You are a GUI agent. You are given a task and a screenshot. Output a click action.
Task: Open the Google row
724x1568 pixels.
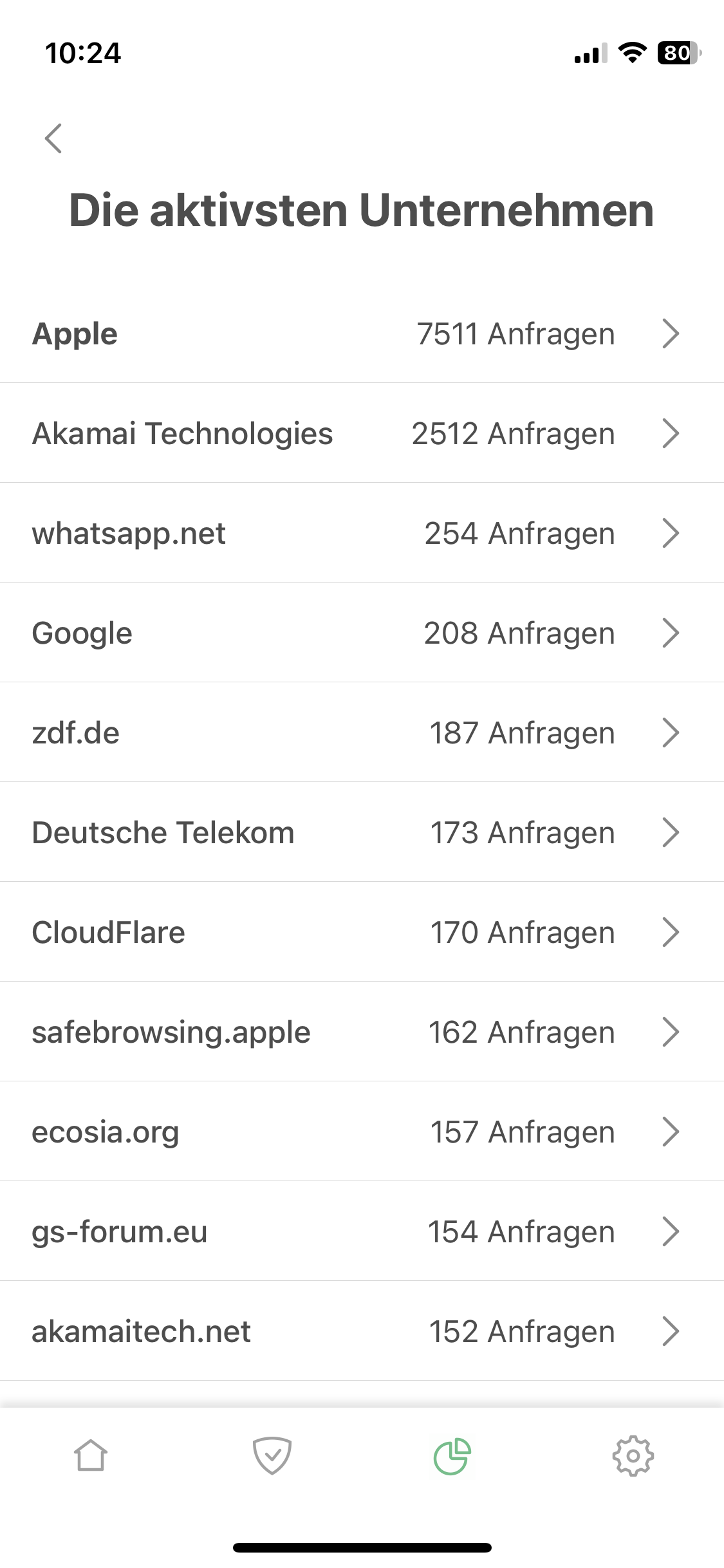[362, 633]
